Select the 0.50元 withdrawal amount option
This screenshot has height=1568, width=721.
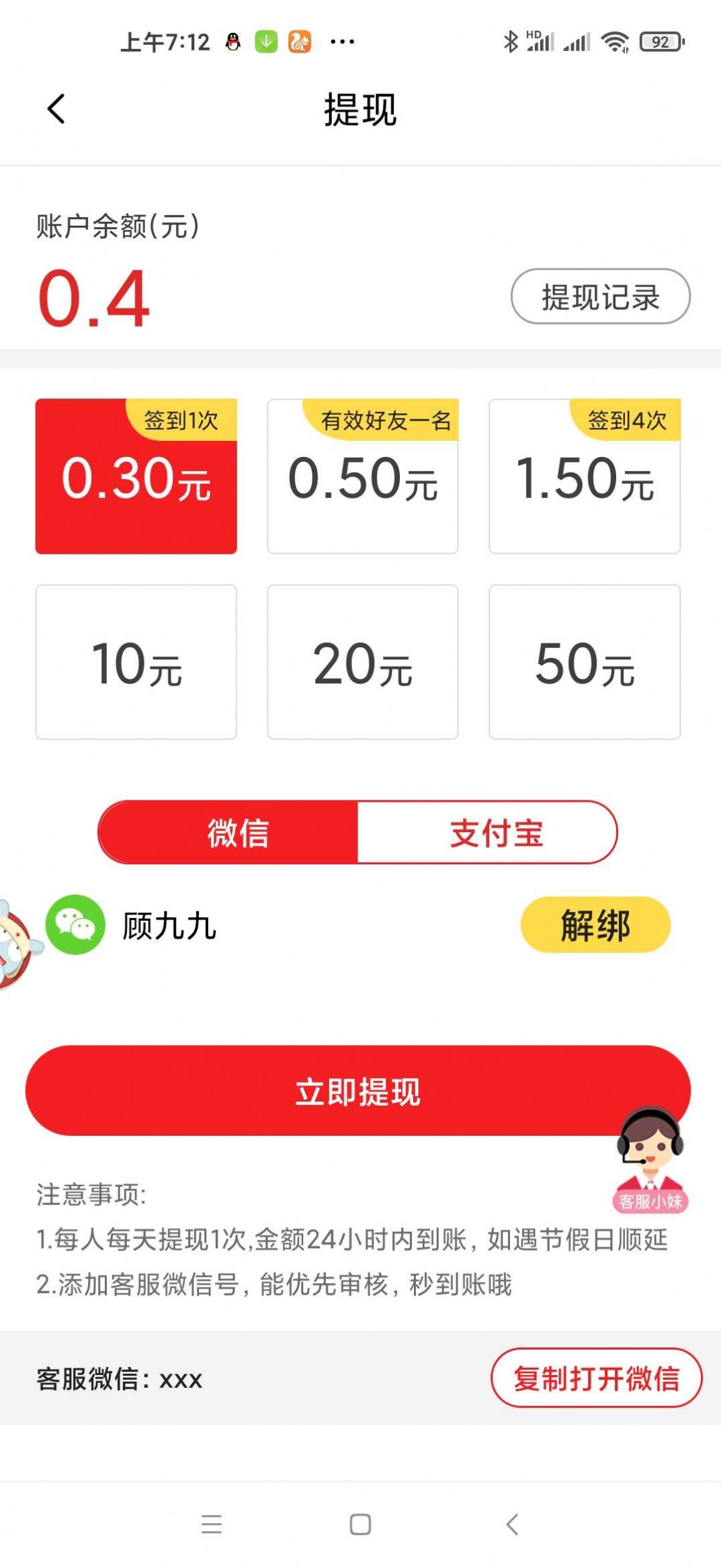(362, 474)
